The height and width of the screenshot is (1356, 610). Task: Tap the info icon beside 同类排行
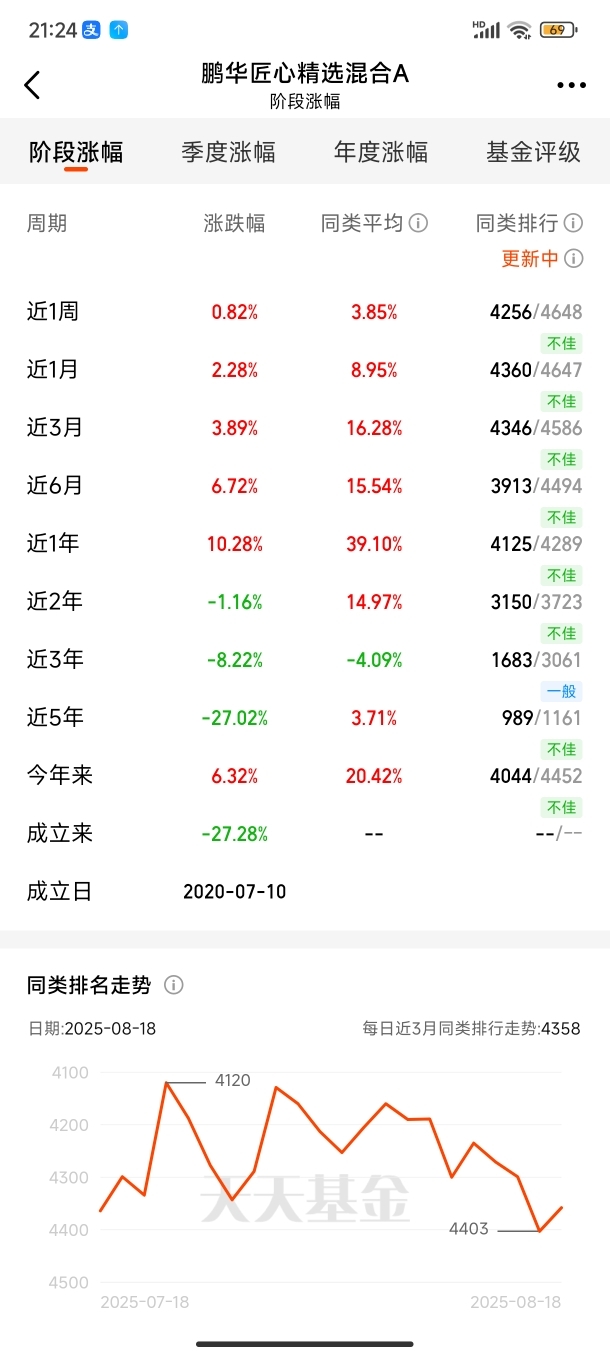pos(574,223)
